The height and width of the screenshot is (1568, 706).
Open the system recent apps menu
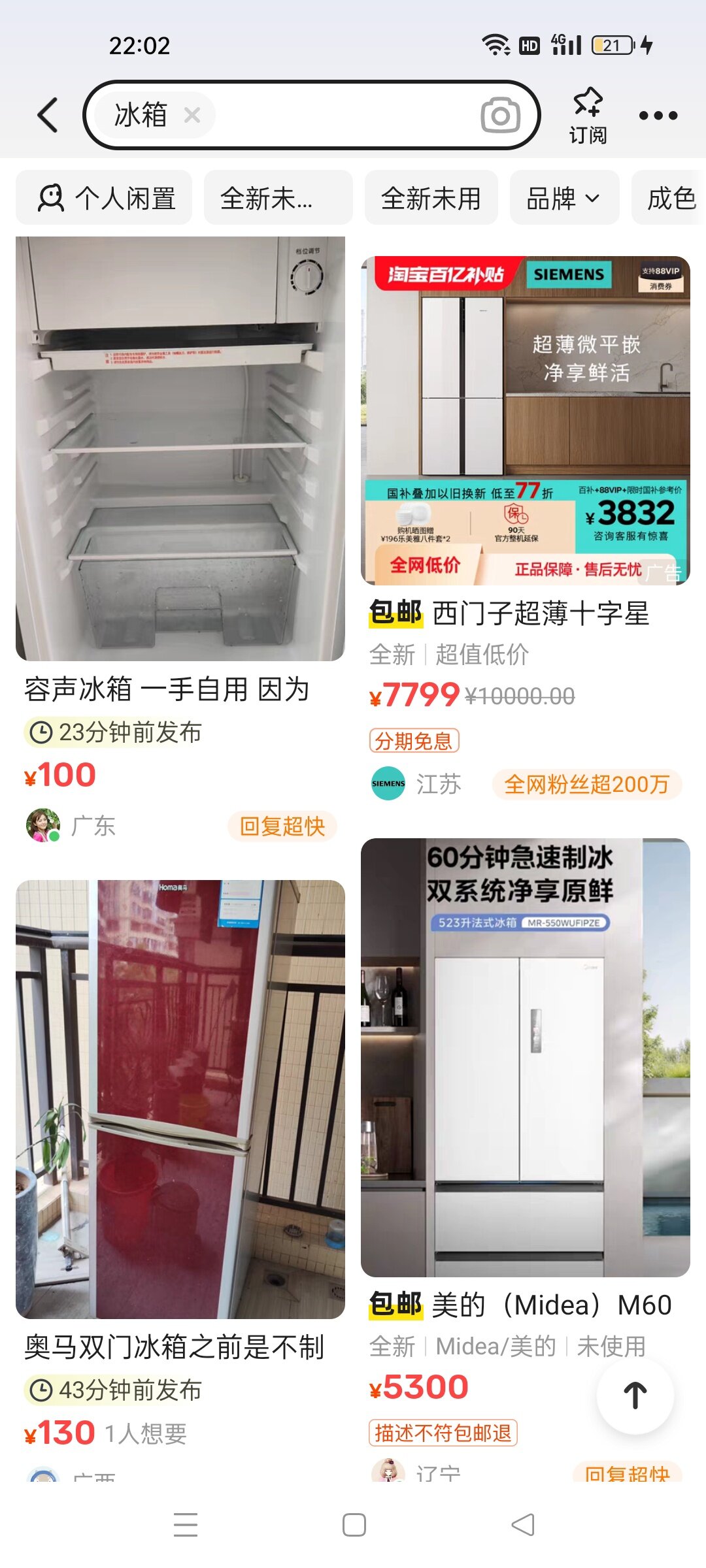tap(186, 1525)
